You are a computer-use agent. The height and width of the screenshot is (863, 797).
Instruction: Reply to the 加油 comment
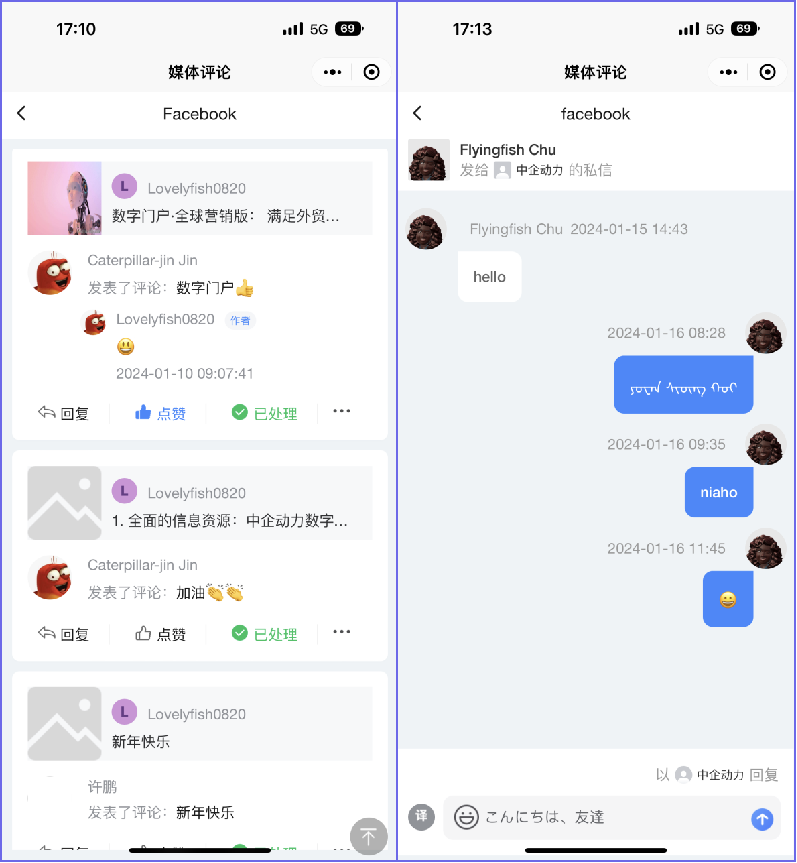(63, 634)
